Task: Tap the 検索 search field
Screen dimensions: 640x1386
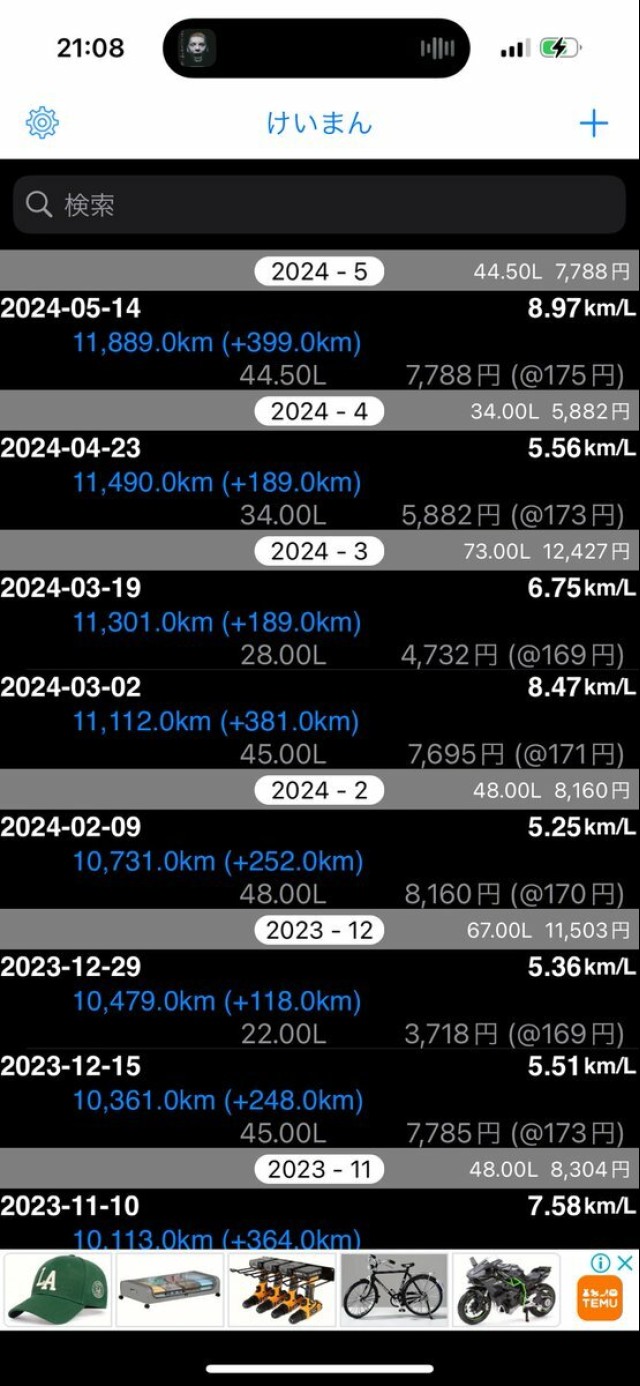Action: tap(320, 205)
